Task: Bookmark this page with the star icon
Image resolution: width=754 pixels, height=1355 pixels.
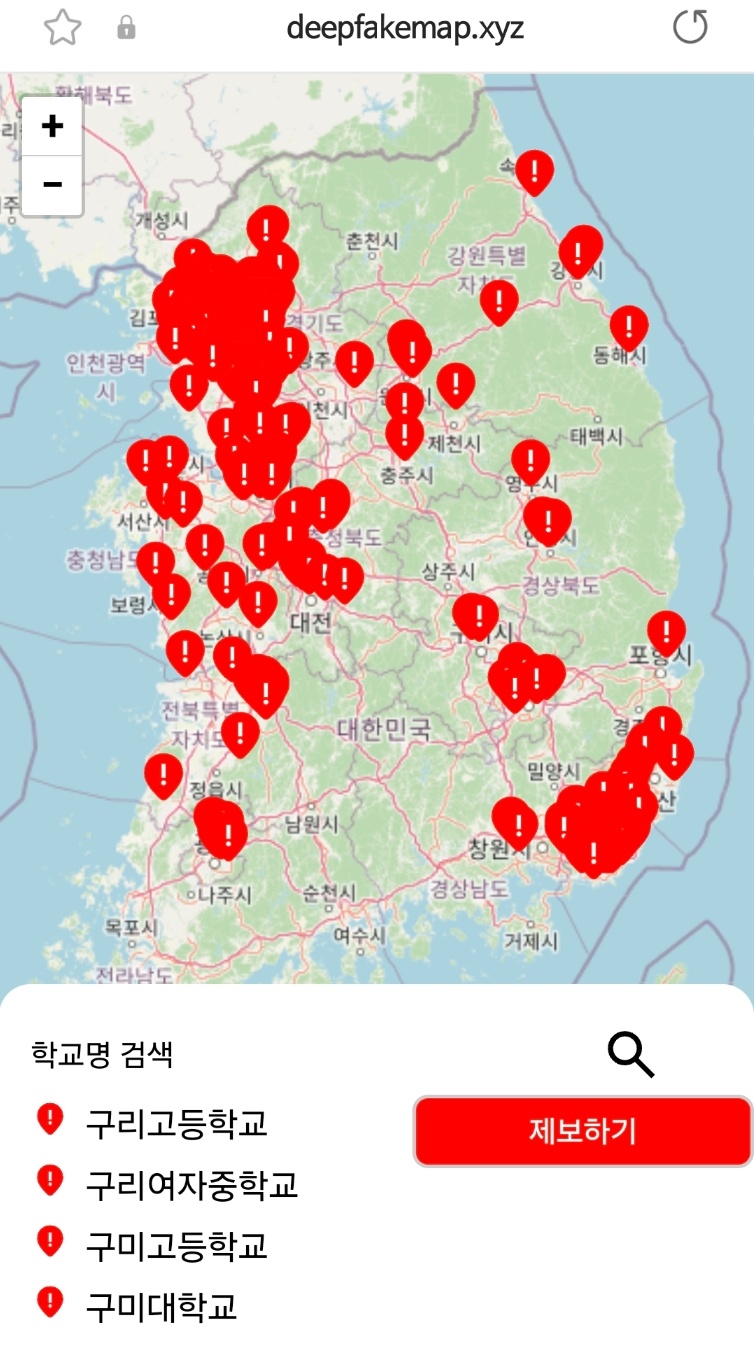Action: (62, 27)
